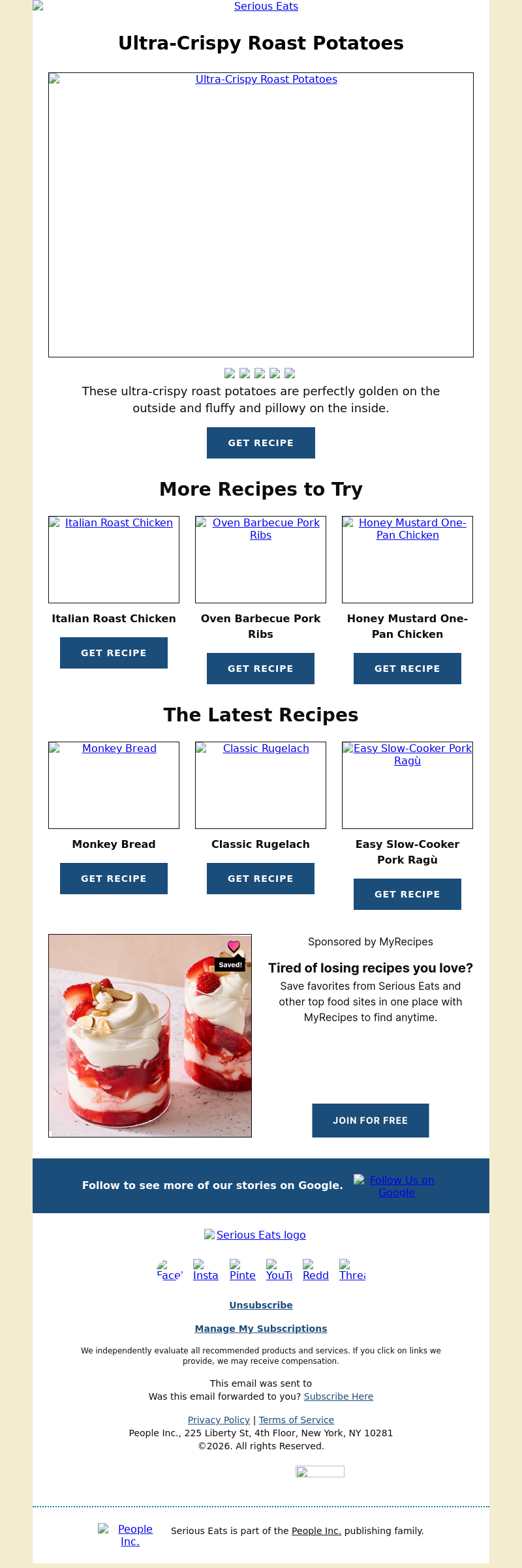522x1568 pixels.
Task: Follow Serious Eats on Google
Action: [x=396, y=1186]
